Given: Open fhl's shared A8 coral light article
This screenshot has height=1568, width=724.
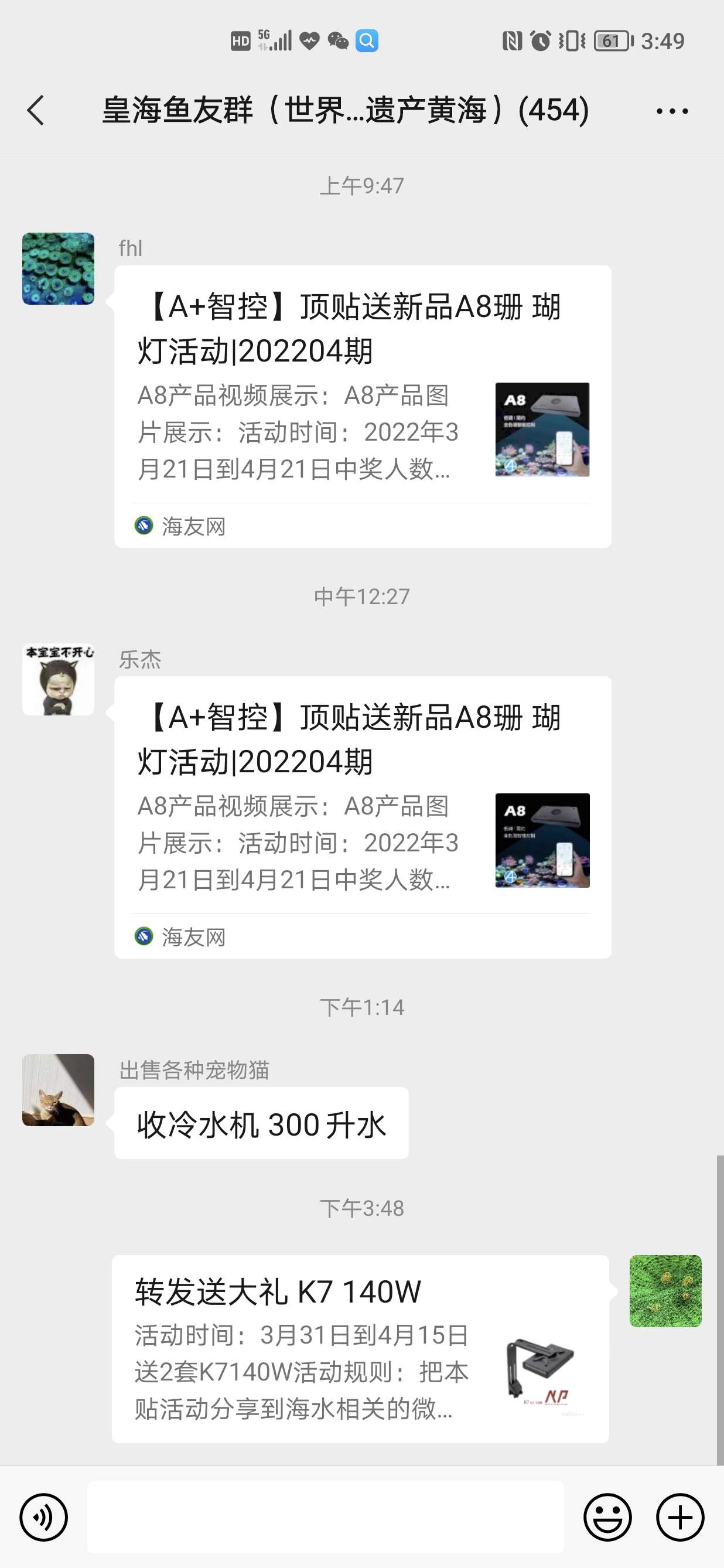Looking at the screenshot, I should (363, 406).
